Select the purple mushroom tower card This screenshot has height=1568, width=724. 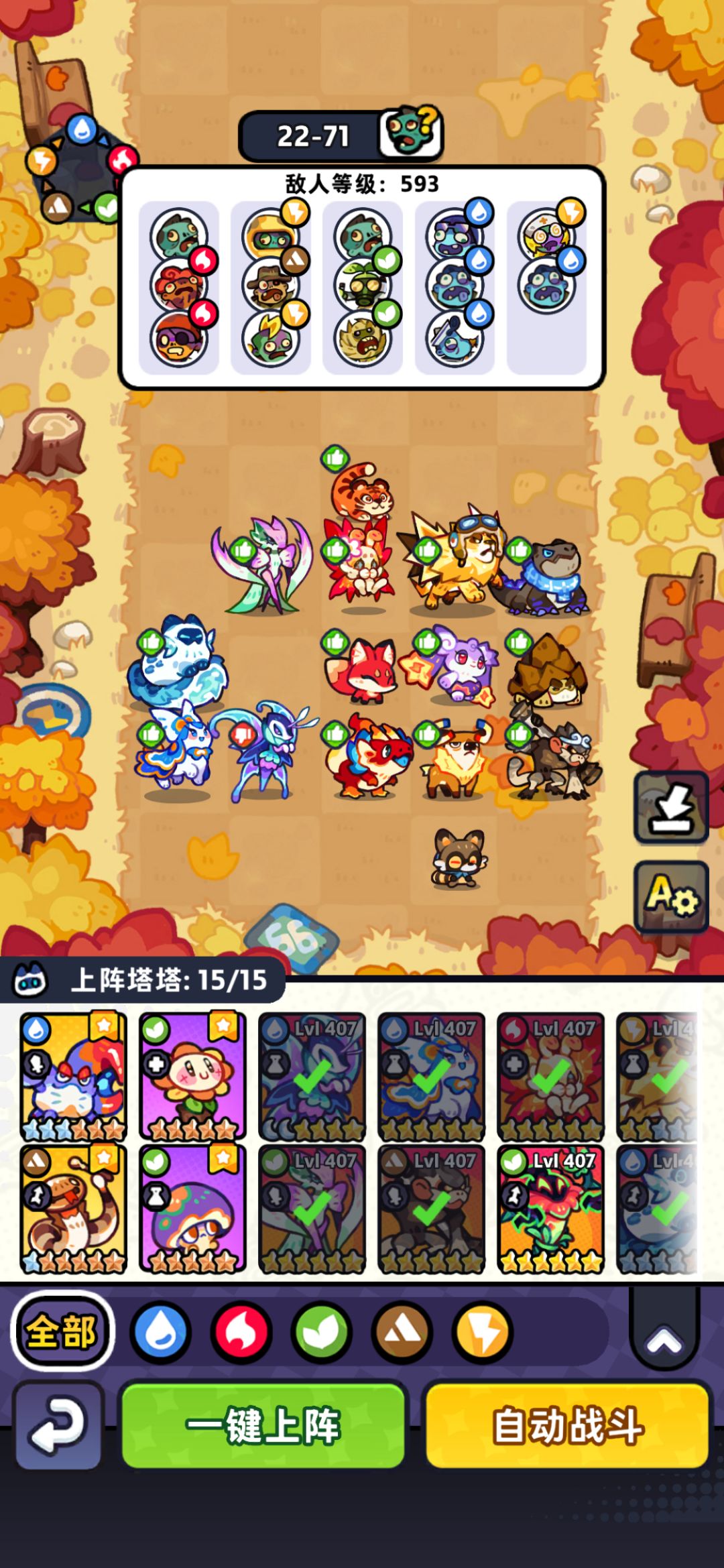[x=192, y=1209]
